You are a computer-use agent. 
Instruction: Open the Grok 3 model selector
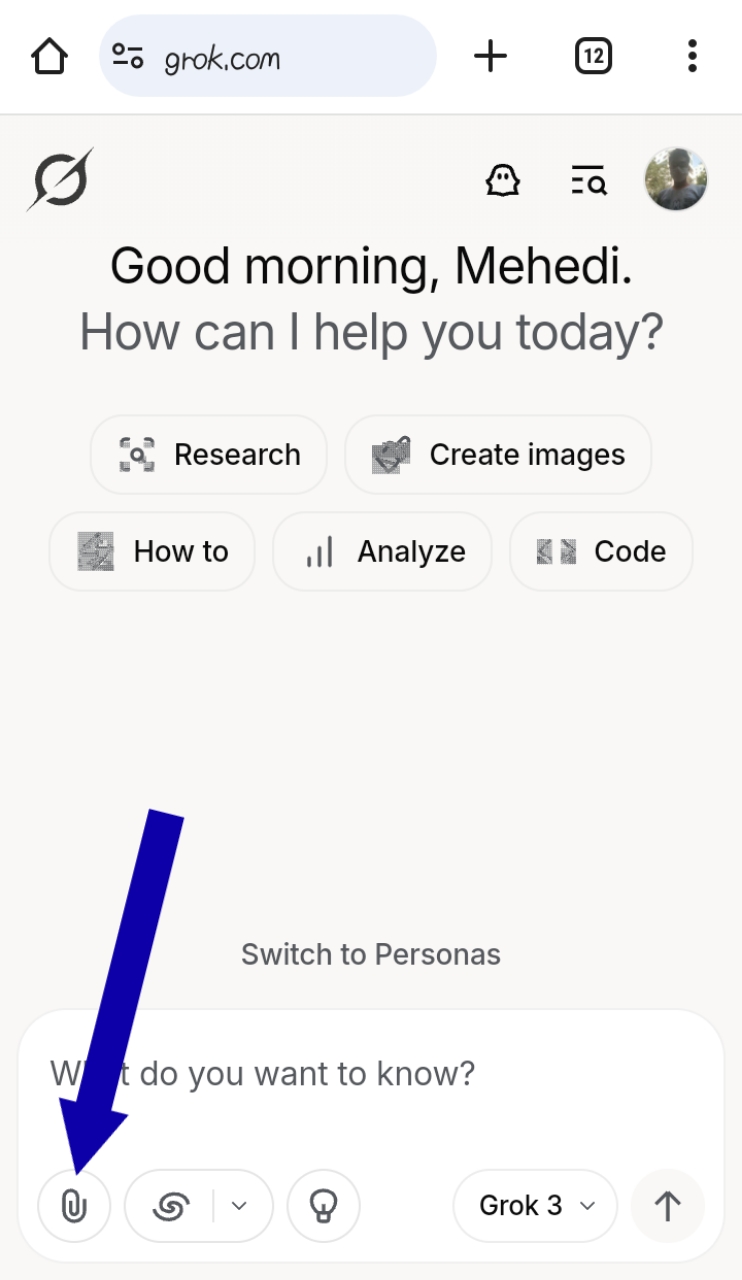pos(536,1206)
